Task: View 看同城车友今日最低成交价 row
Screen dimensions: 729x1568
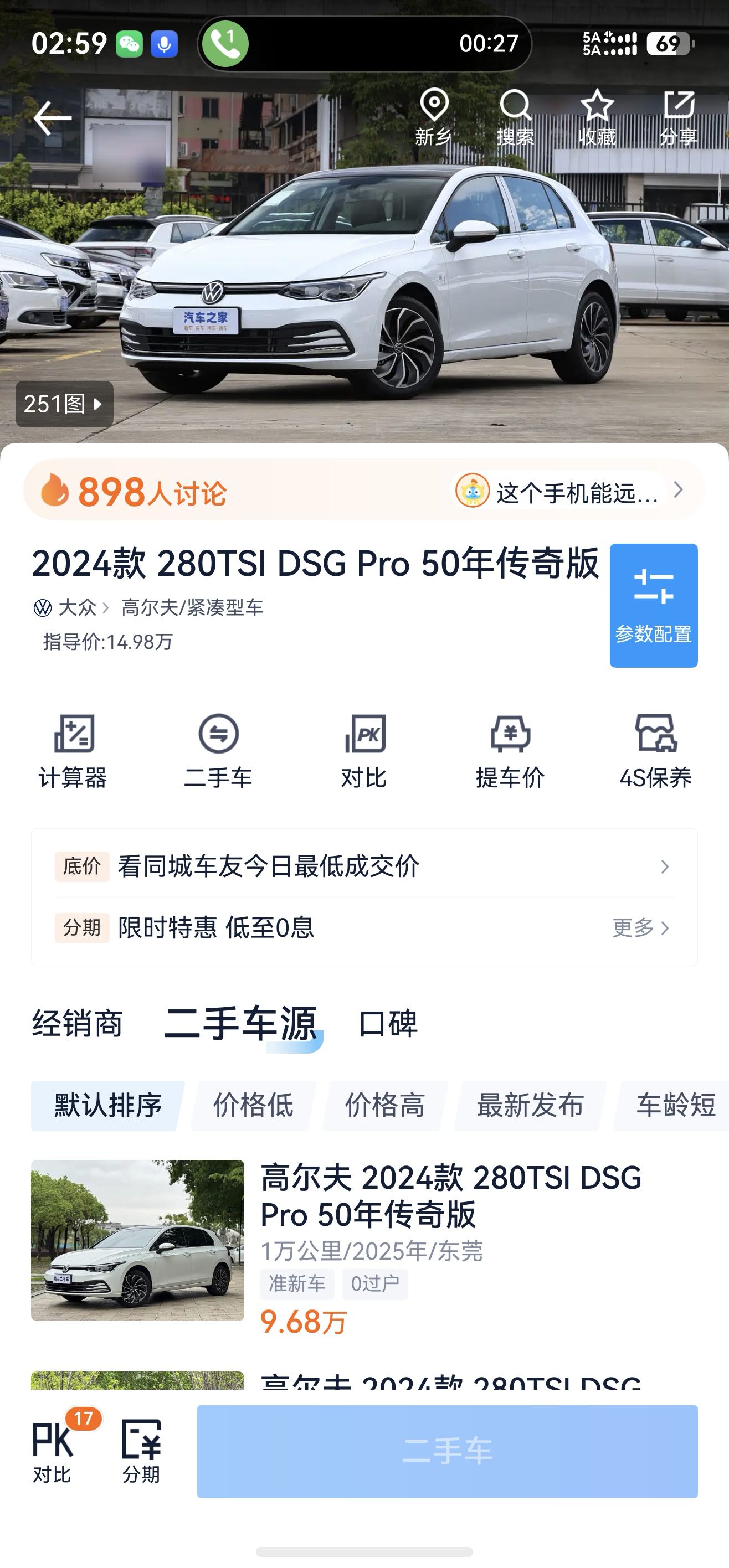Action: 364,866
